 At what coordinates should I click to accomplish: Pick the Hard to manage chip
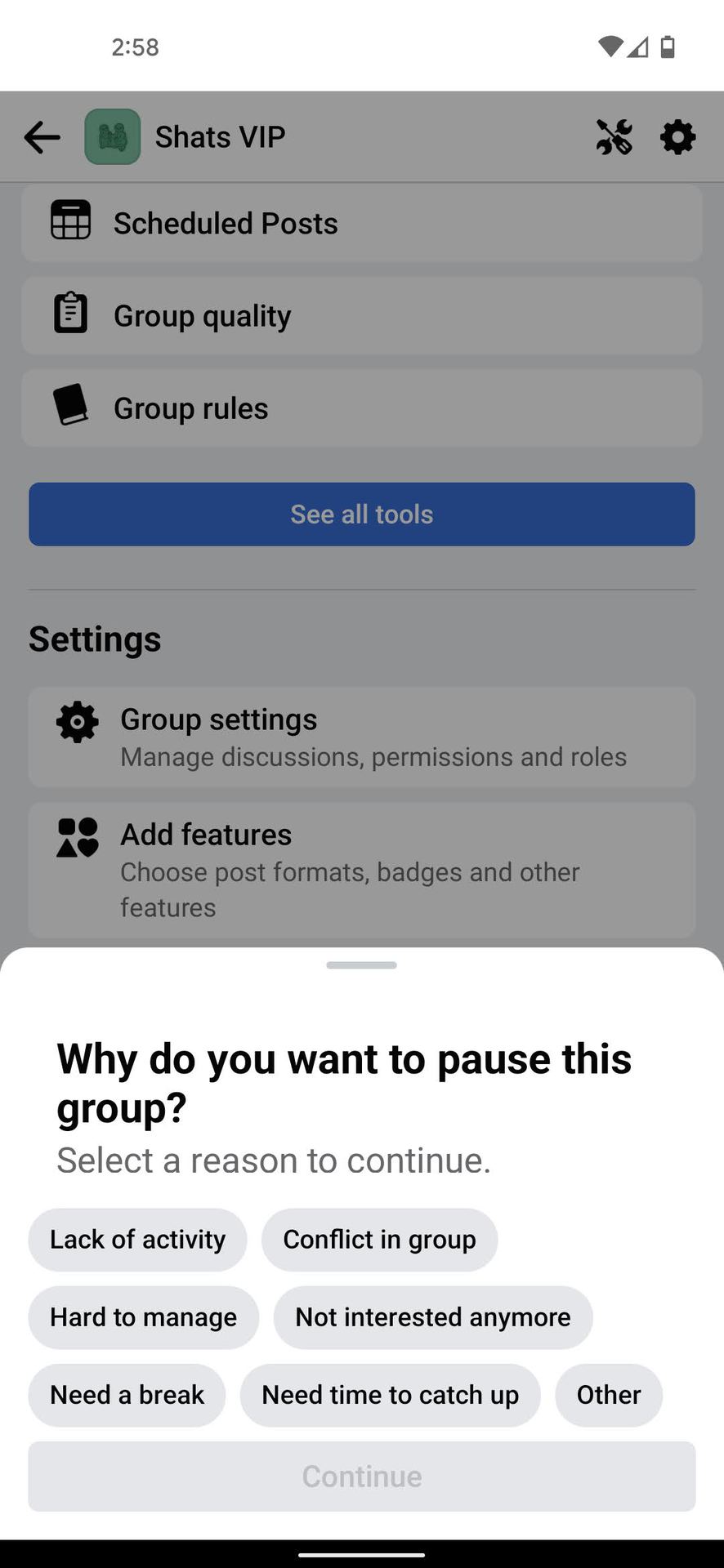point(143,1317)
